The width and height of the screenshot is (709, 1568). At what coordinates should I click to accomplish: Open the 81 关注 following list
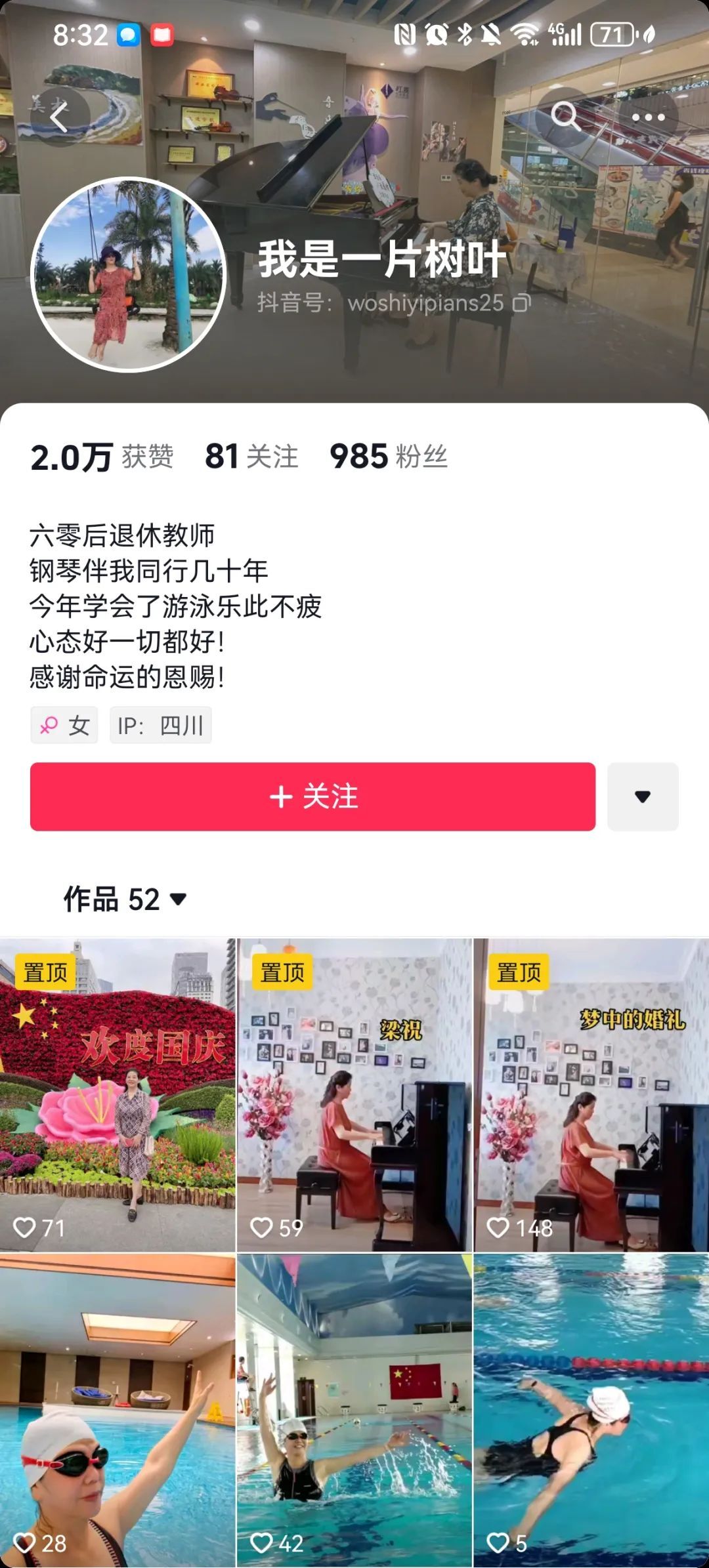(x=251, y=457)
